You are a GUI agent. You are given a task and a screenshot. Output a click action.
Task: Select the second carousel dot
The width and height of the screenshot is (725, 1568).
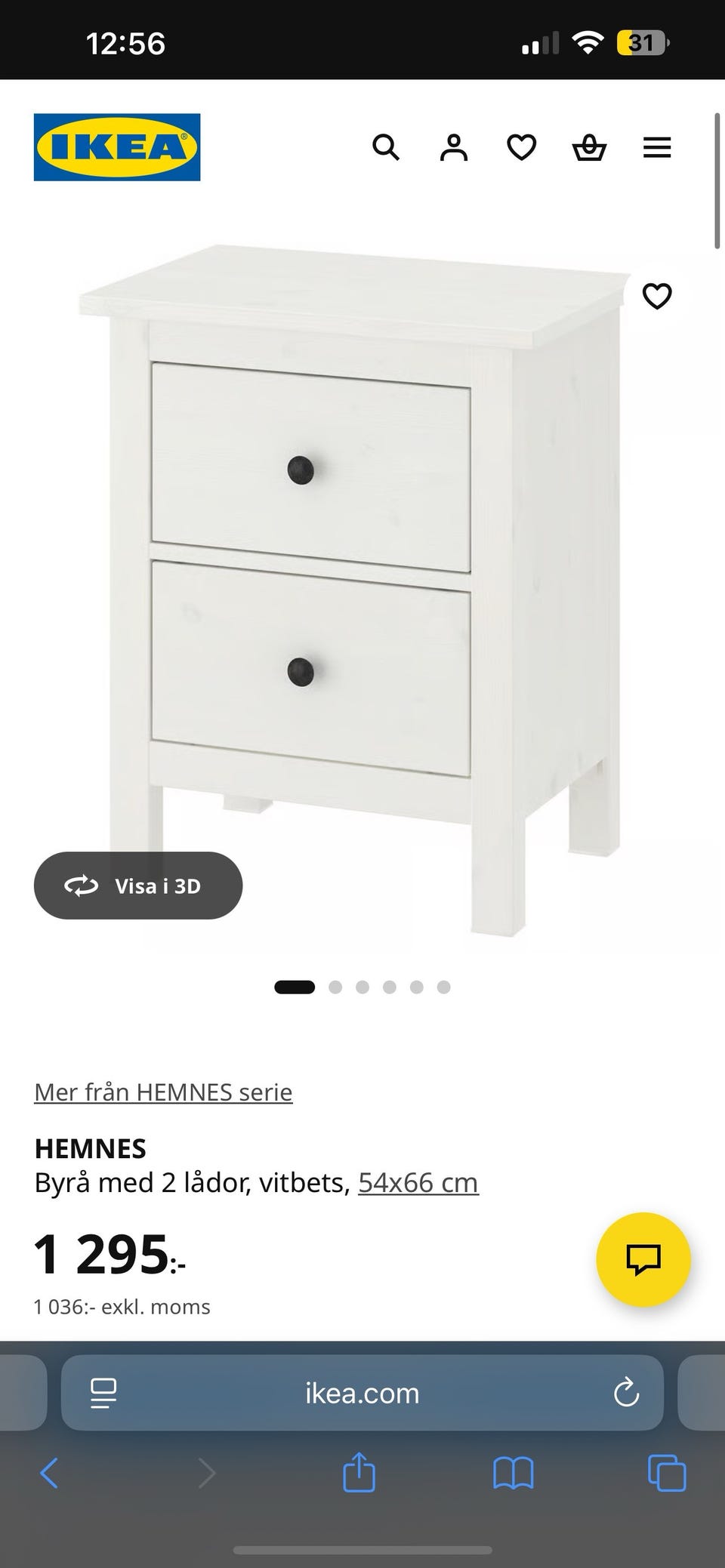pos(334,987)
